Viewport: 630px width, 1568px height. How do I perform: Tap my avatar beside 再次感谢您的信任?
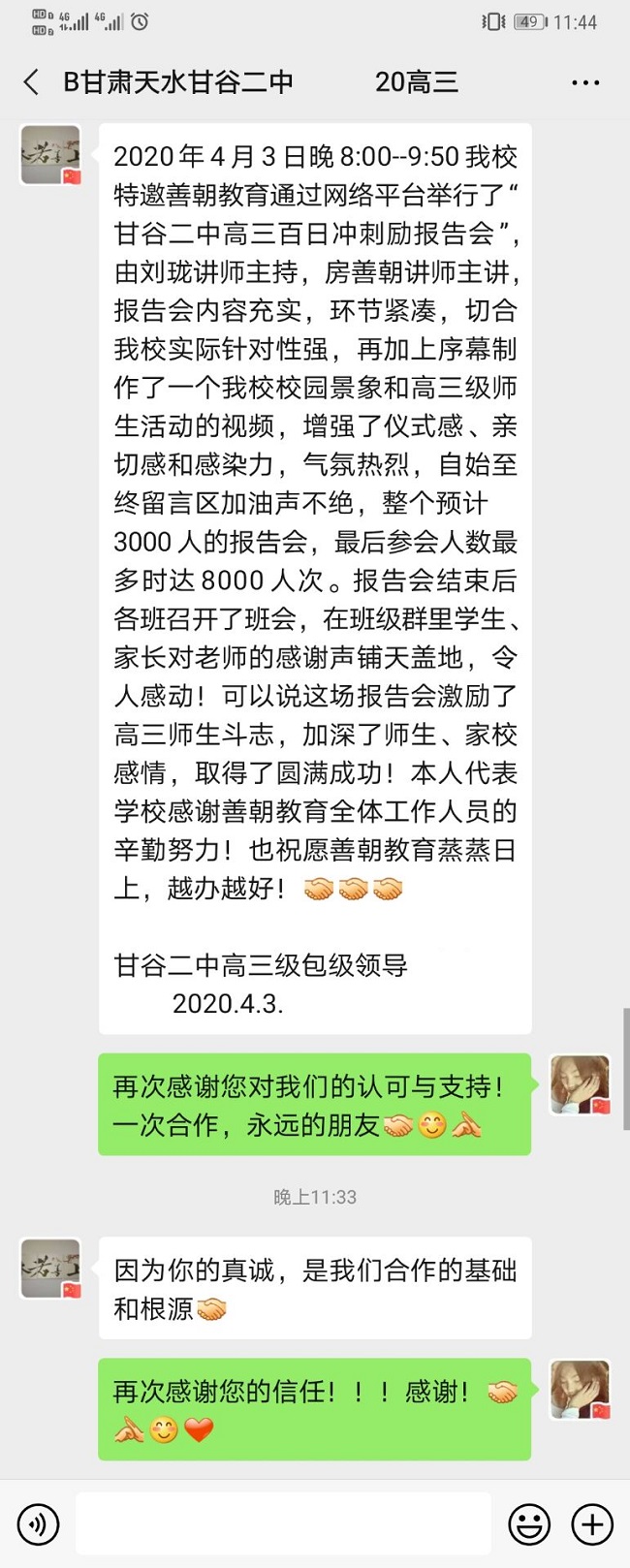click(x=580, y=1389)
